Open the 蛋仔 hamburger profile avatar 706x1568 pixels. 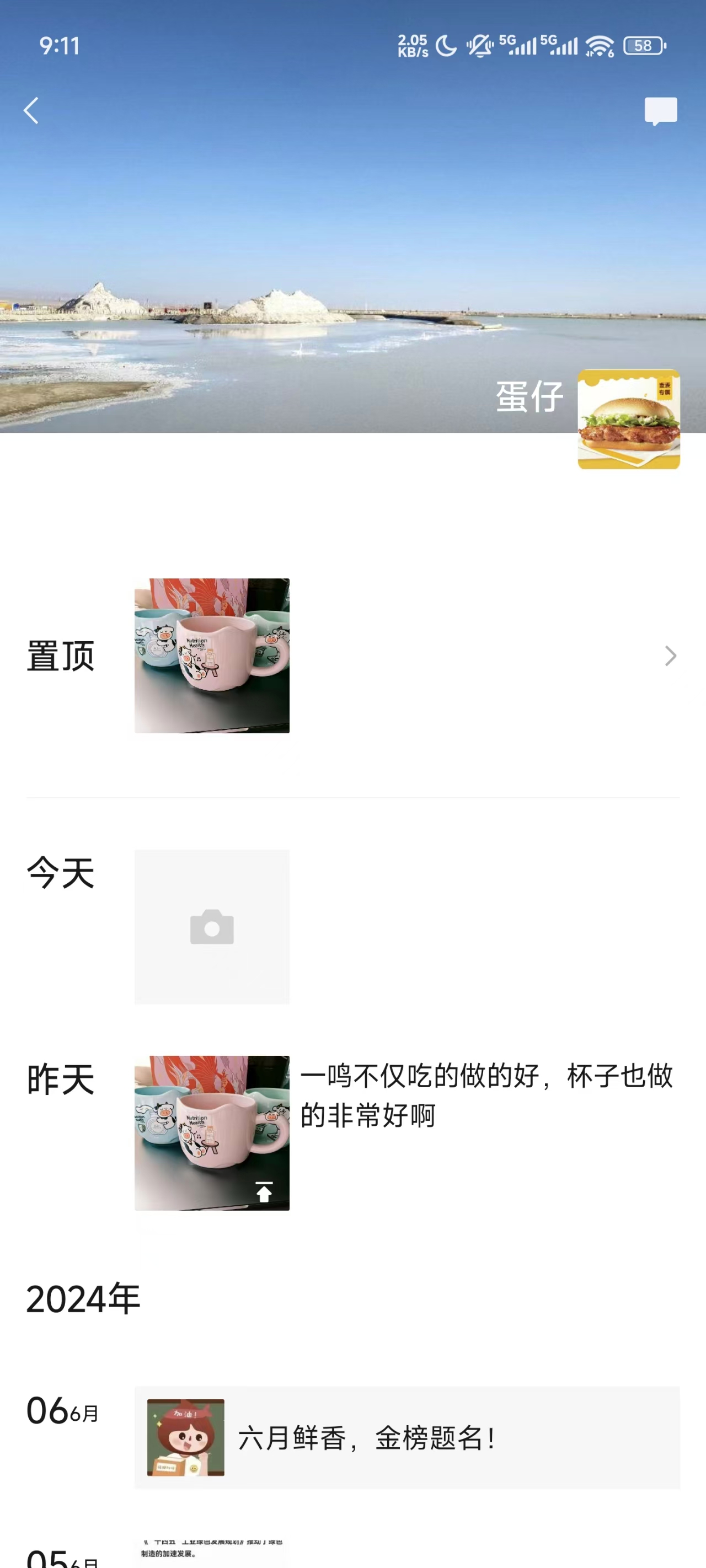pos(629,419)
